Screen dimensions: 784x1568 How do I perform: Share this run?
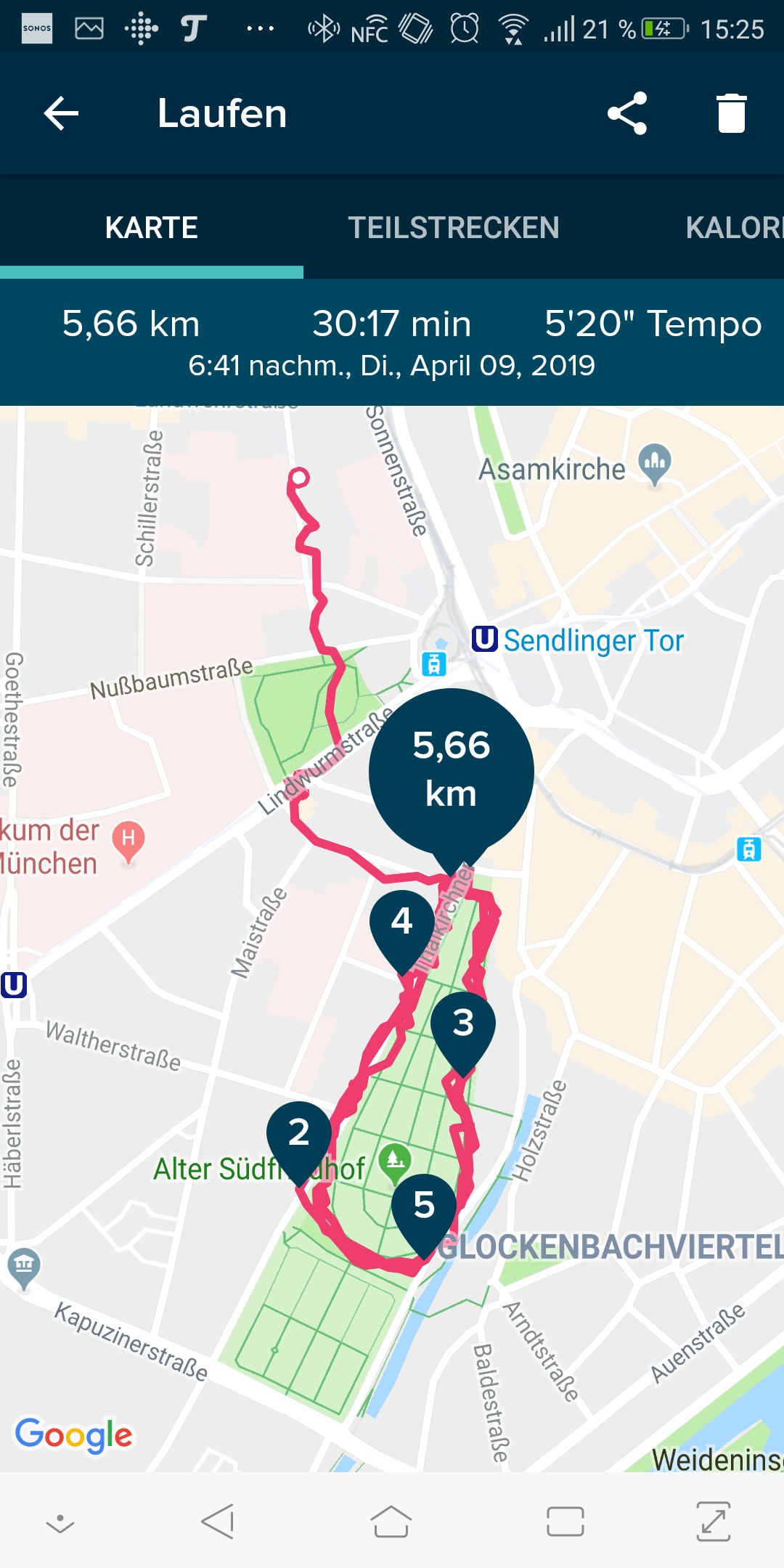pos(626,113)
